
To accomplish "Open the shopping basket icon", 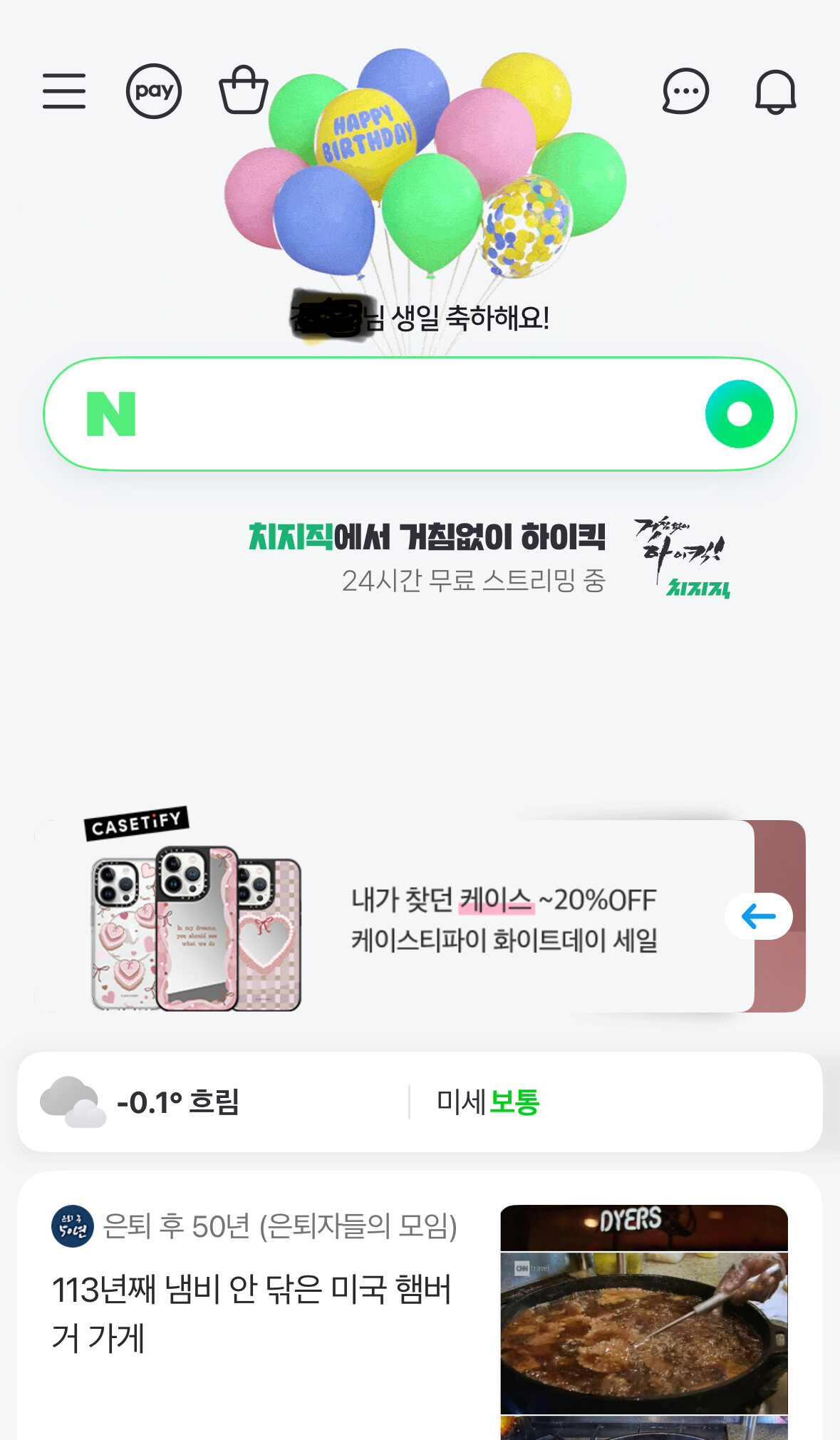I will [243, 90].
